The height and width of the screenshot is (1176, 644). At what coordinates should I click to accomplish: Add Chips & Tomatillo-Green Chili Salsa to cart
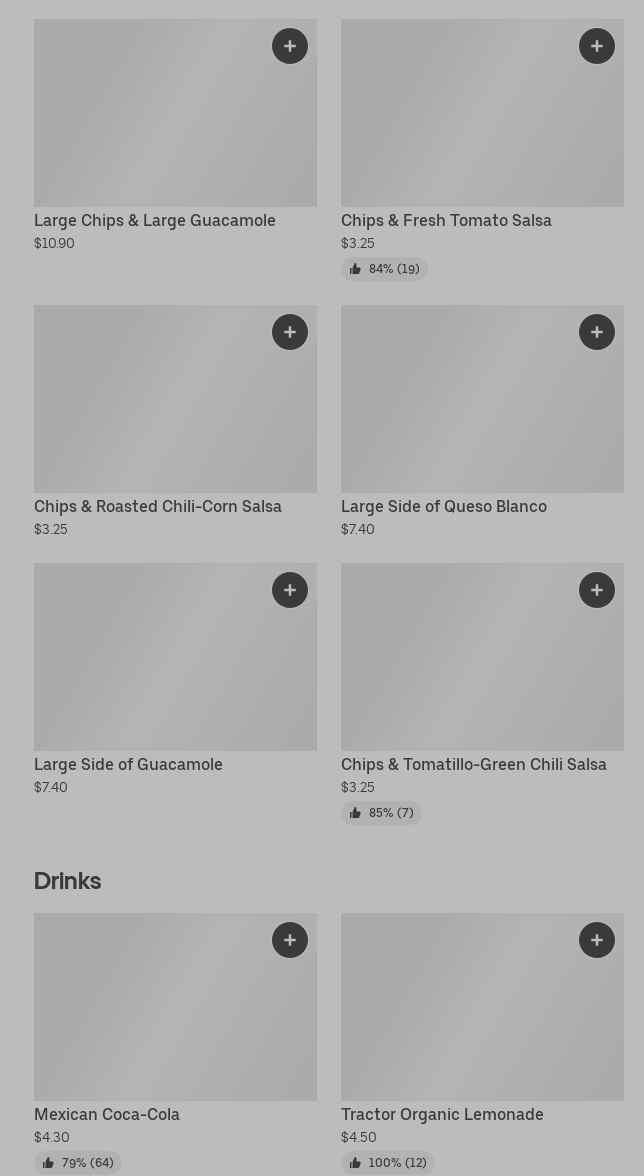click(597, 590)
